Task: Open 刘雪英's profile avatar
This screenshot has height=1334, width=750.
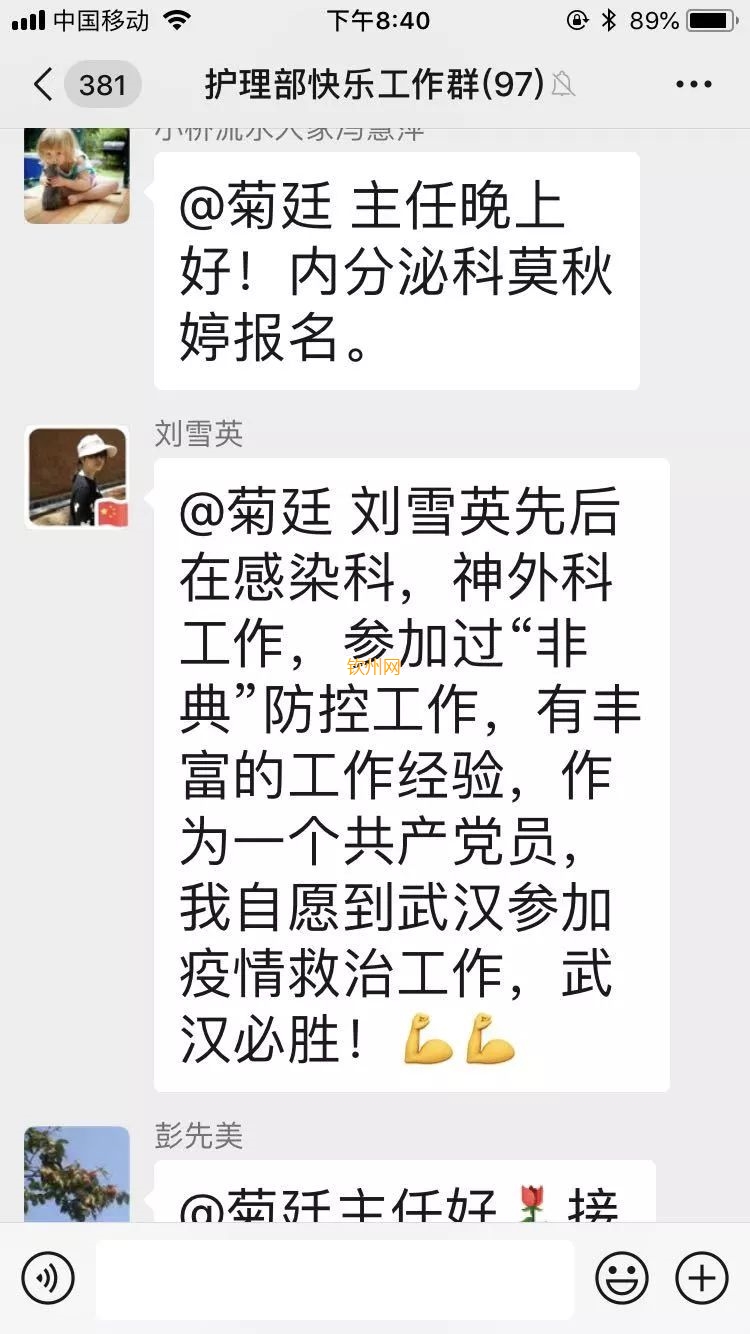Action: point(77,477)
